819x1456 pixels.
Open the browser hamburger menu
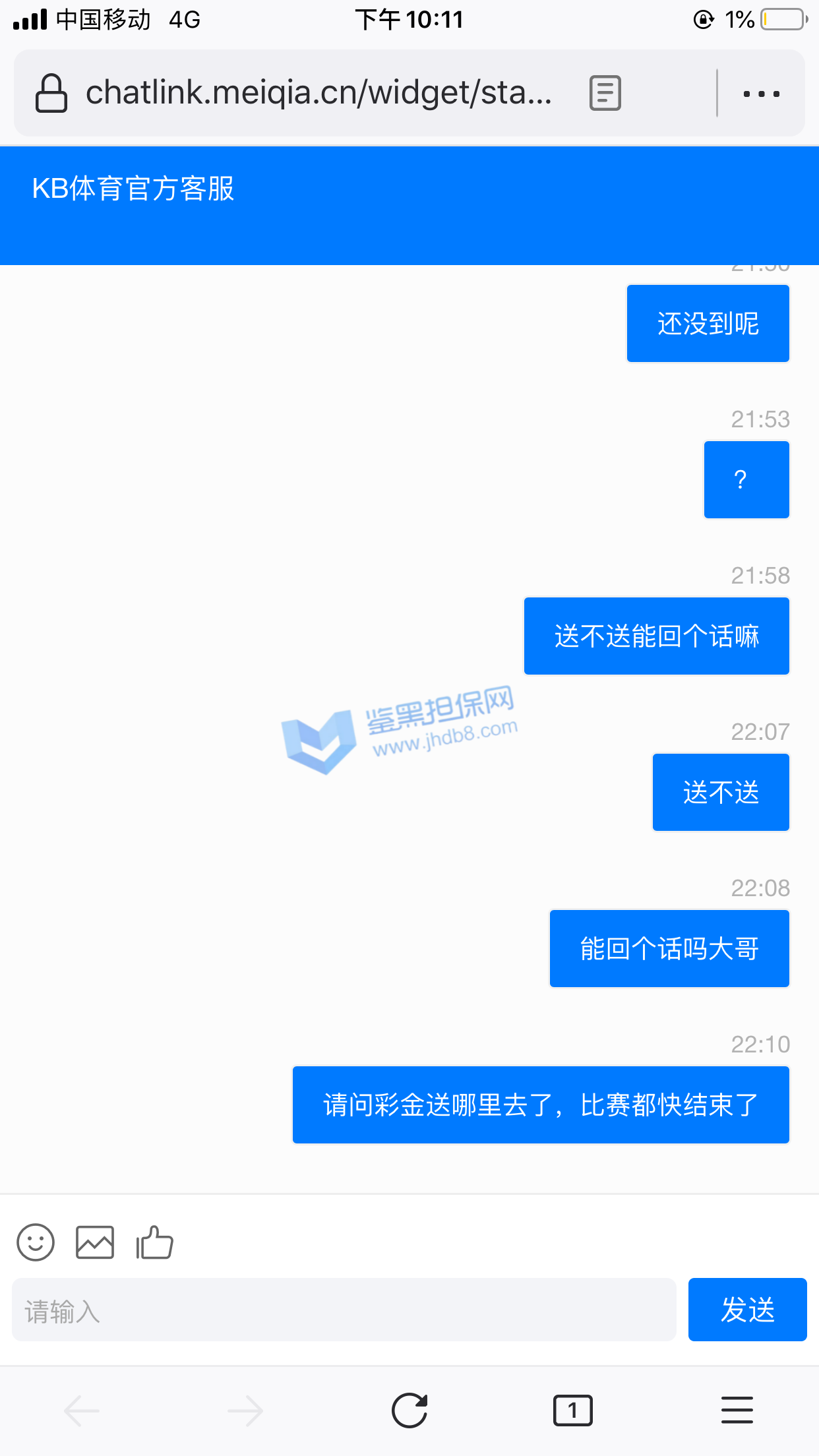pyautogui.click(x=737, y=1410)
